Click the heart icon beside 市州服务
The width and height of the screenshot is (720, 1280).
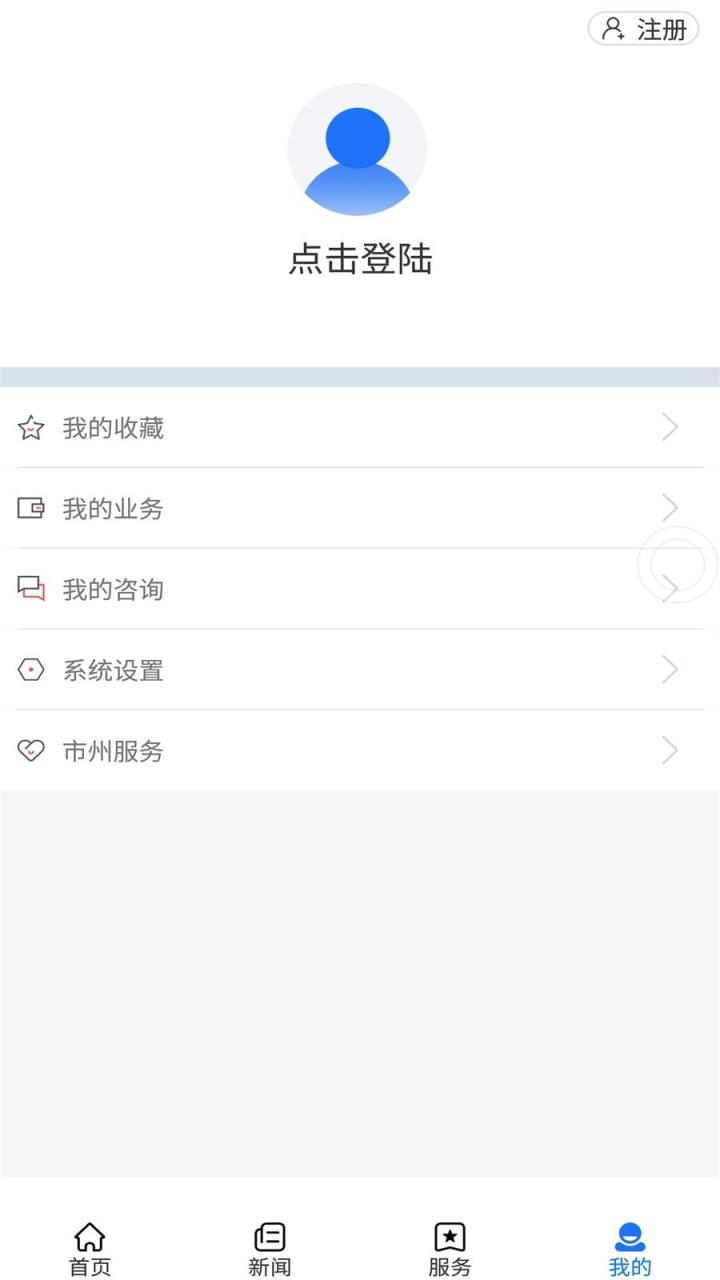click(x=32, y=750)
